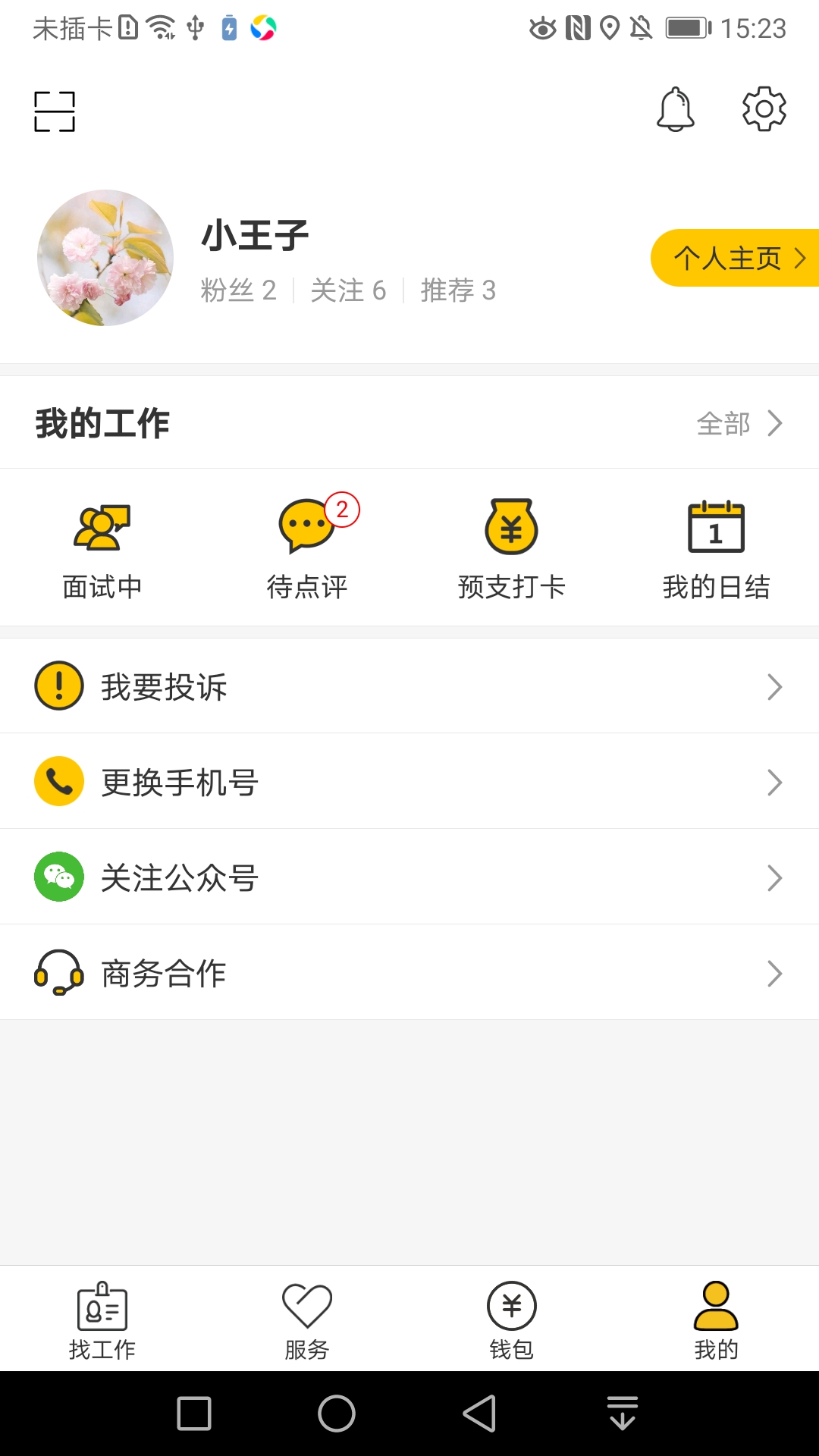
Task: Switch to the 钱包 wallet tab
Action: pos(512,1320)
